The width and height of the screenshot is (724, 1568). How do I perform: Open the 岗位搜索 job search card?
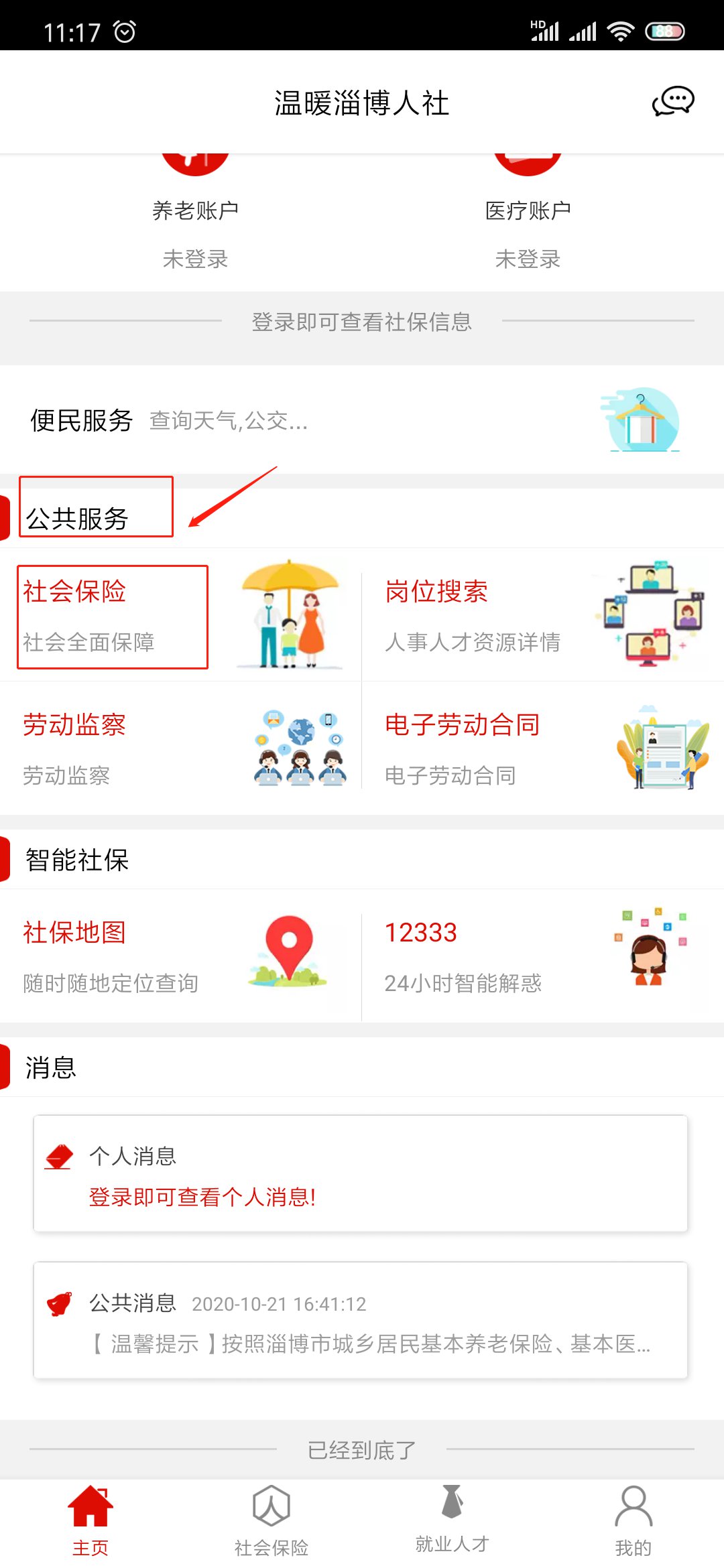click(543, 615)
